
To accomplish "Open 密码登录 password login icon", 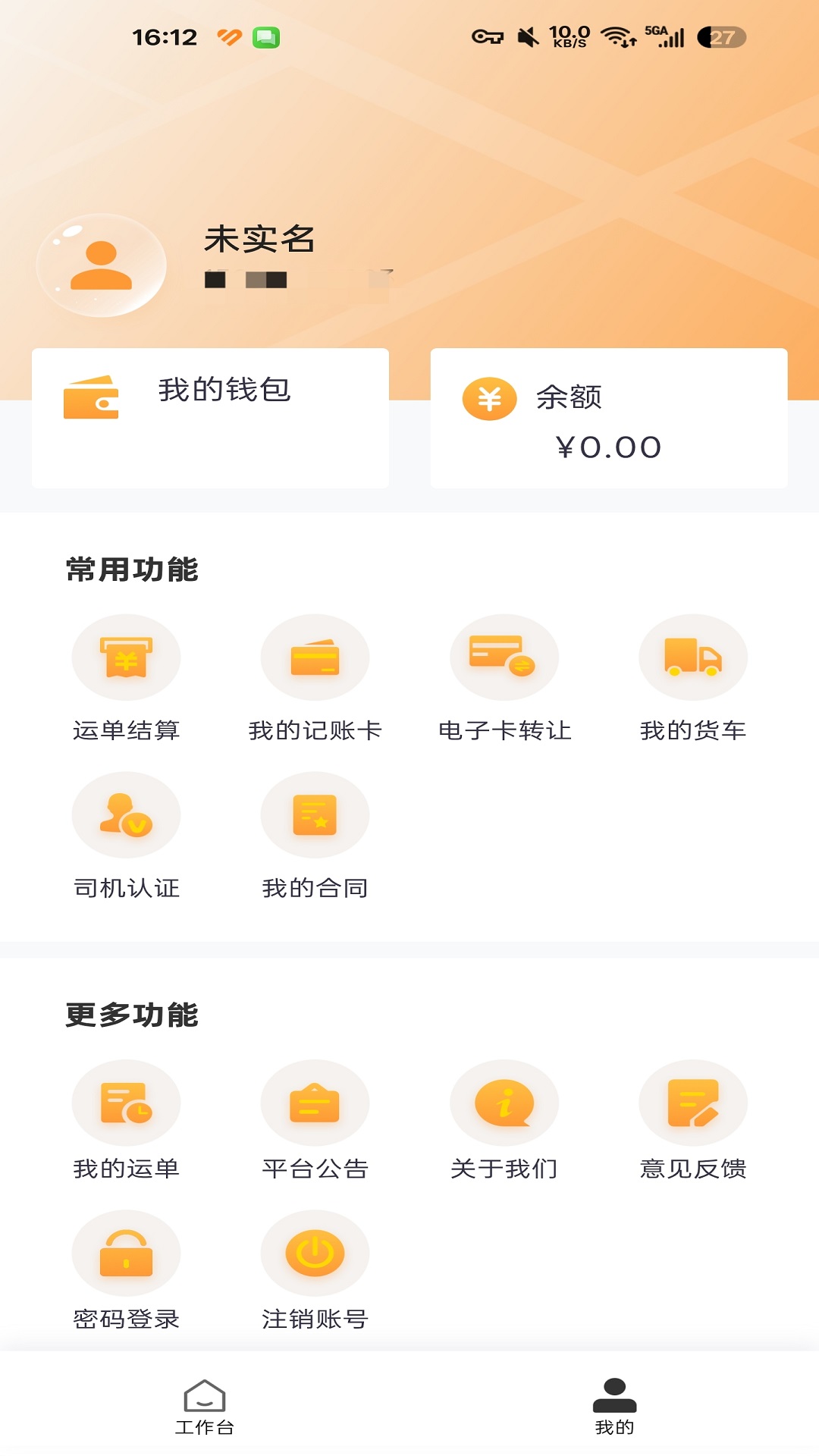I will [126, 1255].
